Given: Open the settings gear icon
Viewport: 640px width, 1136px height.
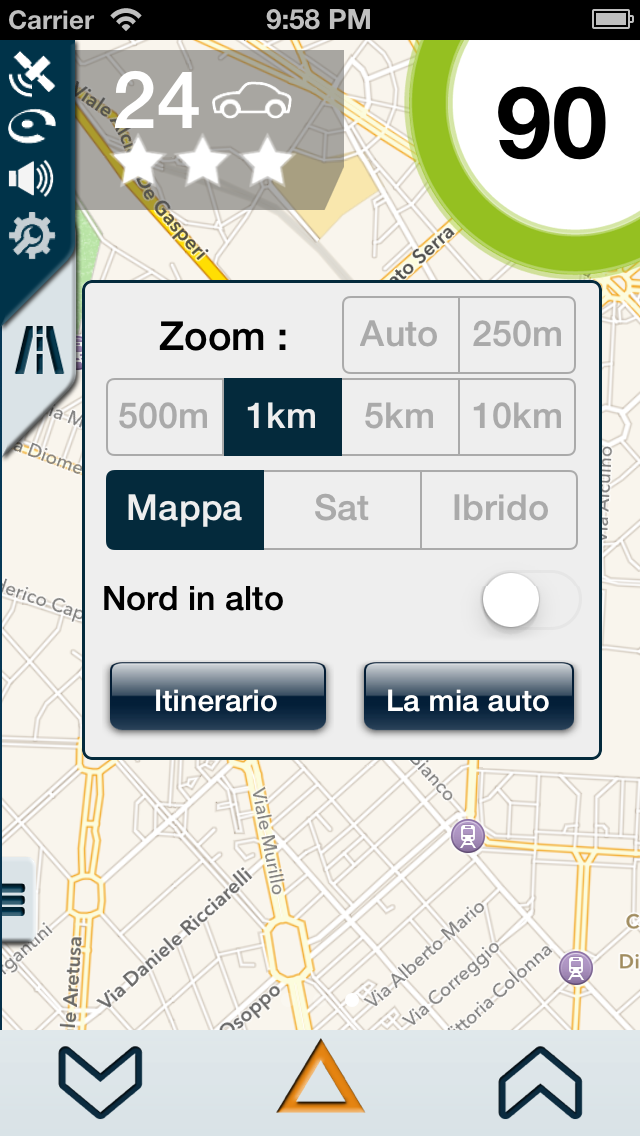Looking at the screenshot, I should 32,237.
